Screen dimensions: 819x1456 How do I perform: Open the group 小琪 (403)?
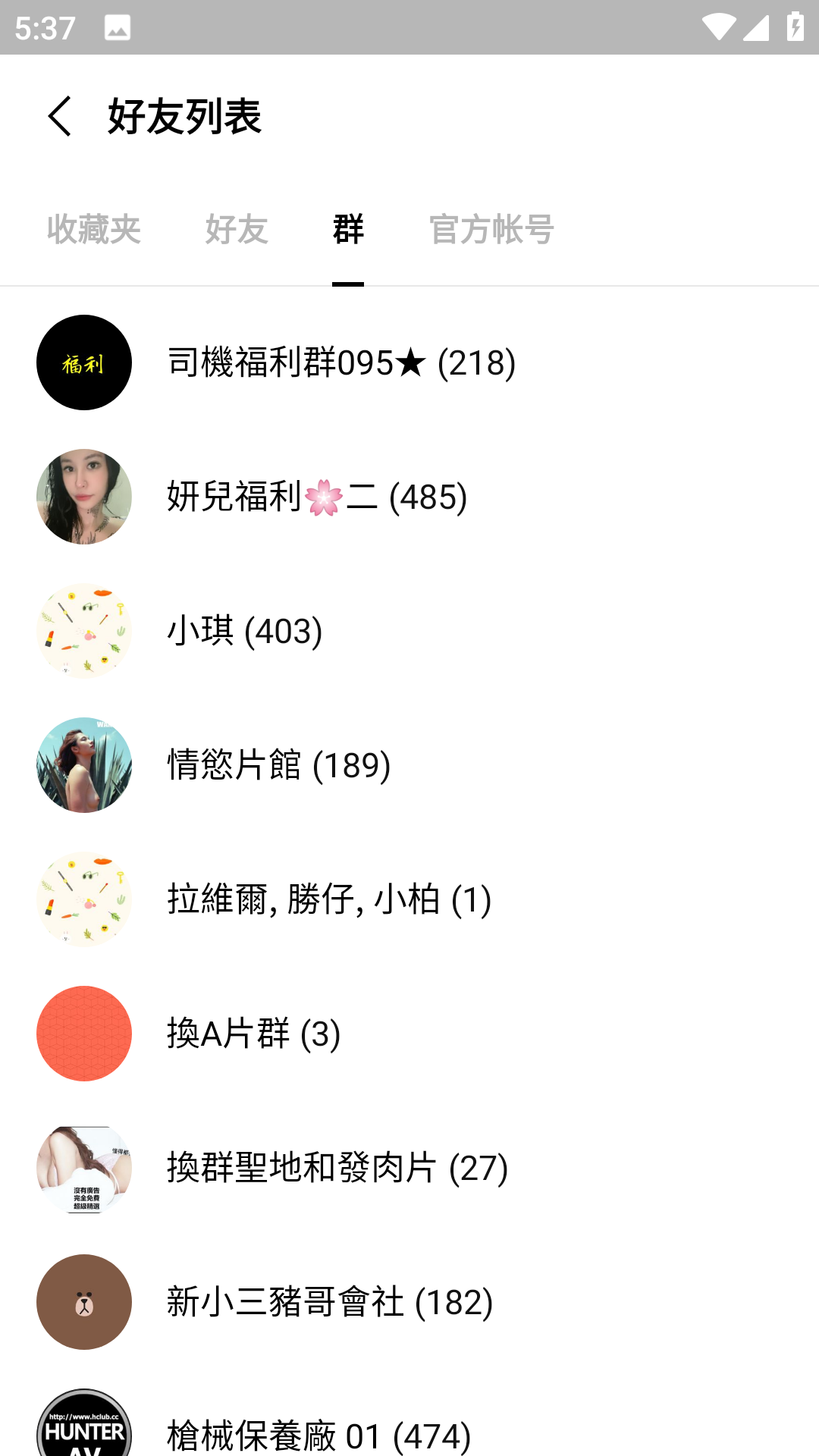pos(245,631)
